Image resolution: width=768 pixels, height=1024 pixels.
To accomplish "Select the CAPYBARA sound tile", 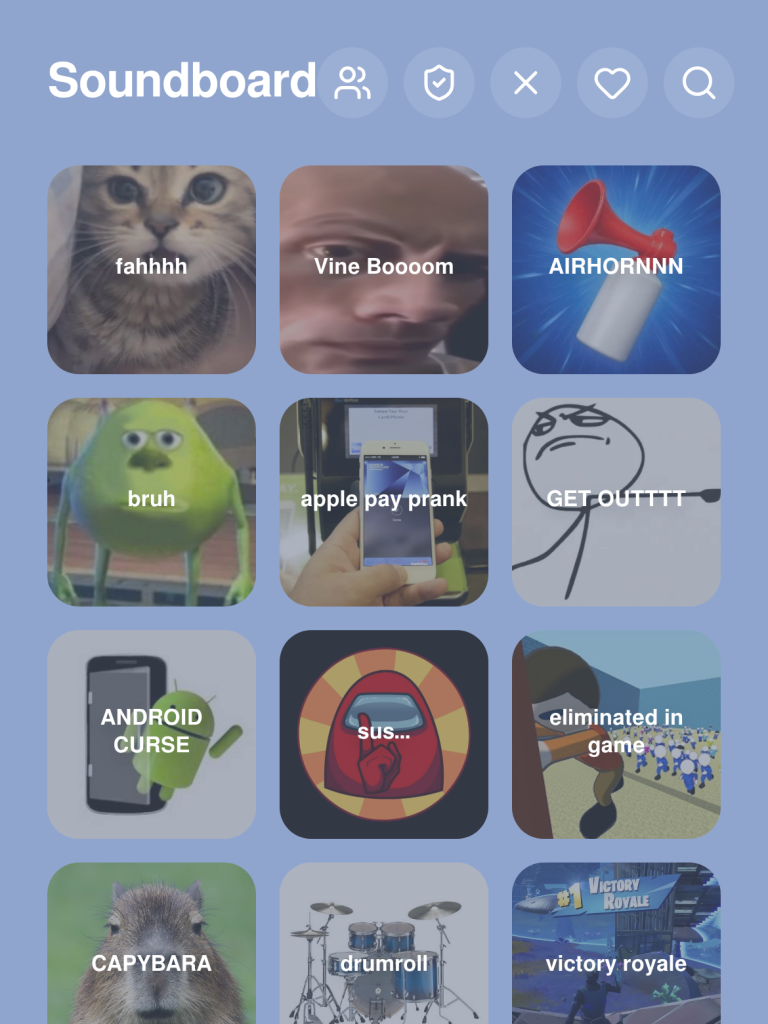I will (151, 950).
